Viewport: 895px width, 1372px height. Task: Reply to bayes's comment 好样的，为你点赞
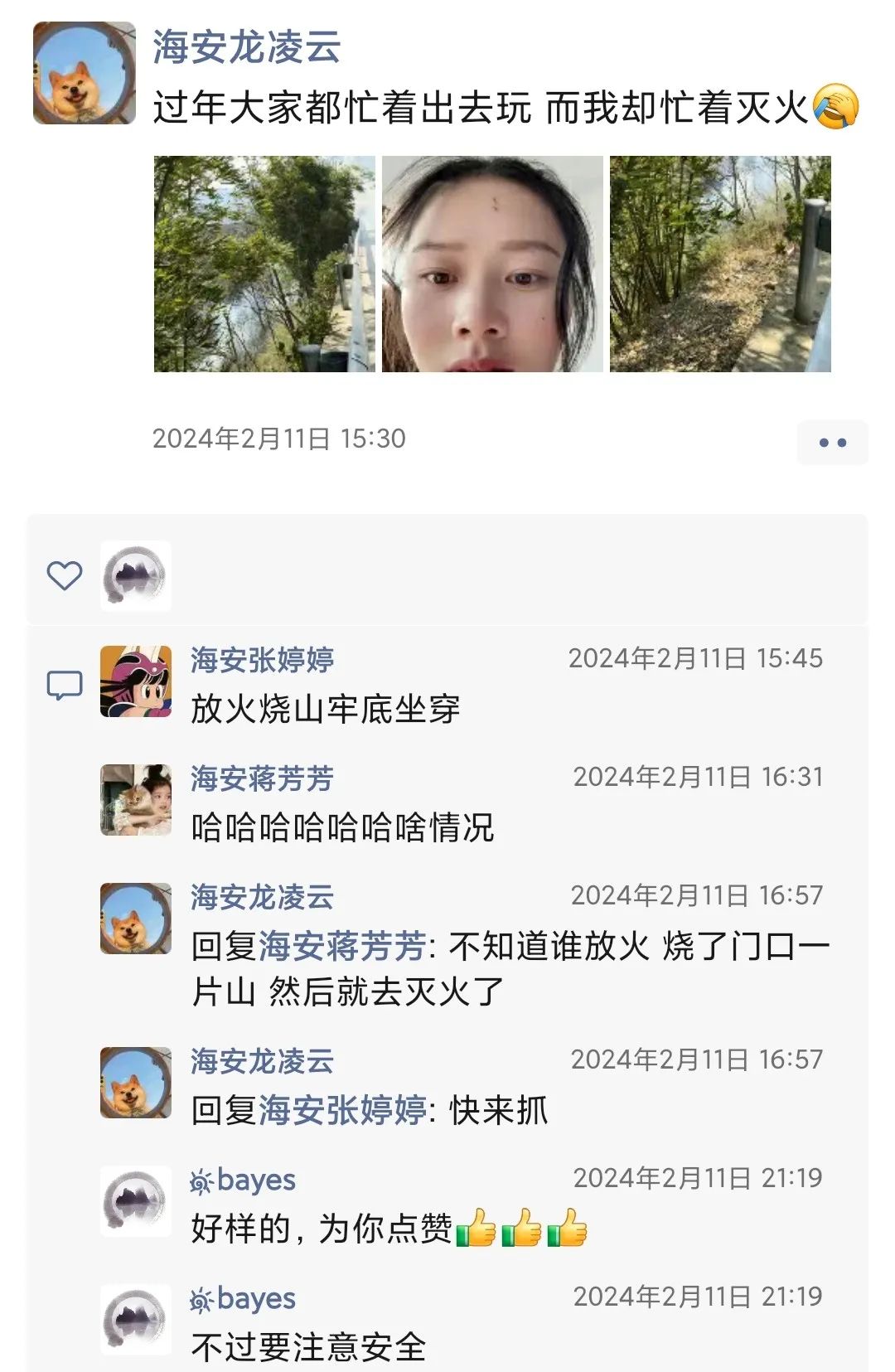(x=322, y=1229)
